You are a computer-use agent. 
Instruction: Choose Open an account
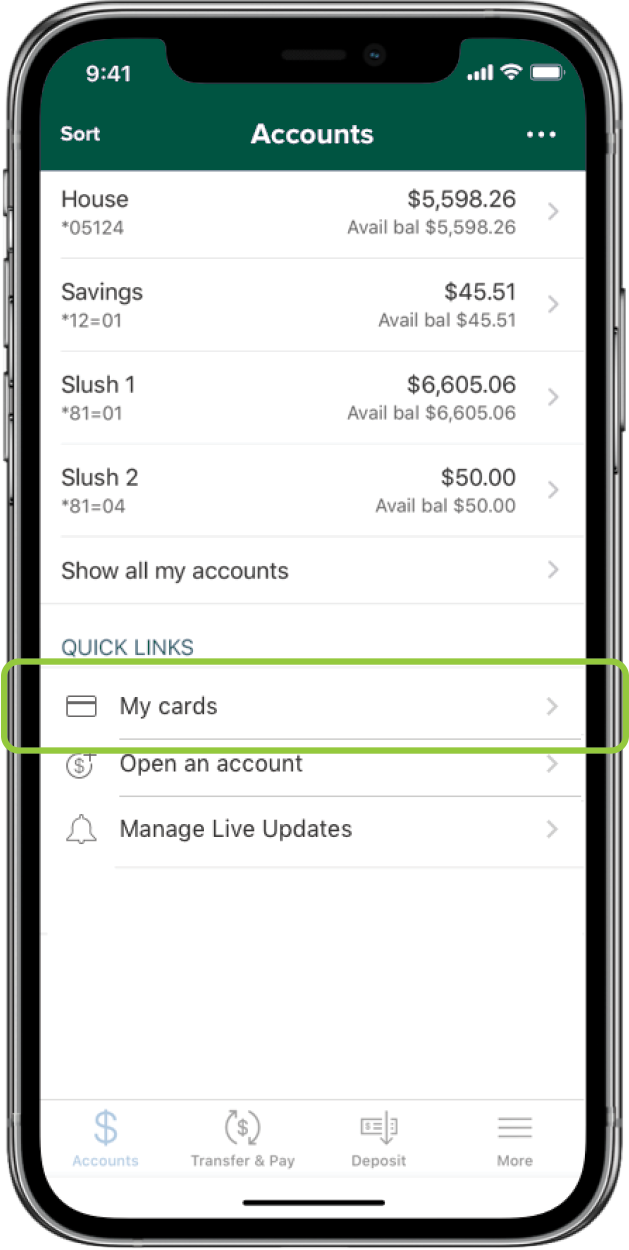pos(312,765)
